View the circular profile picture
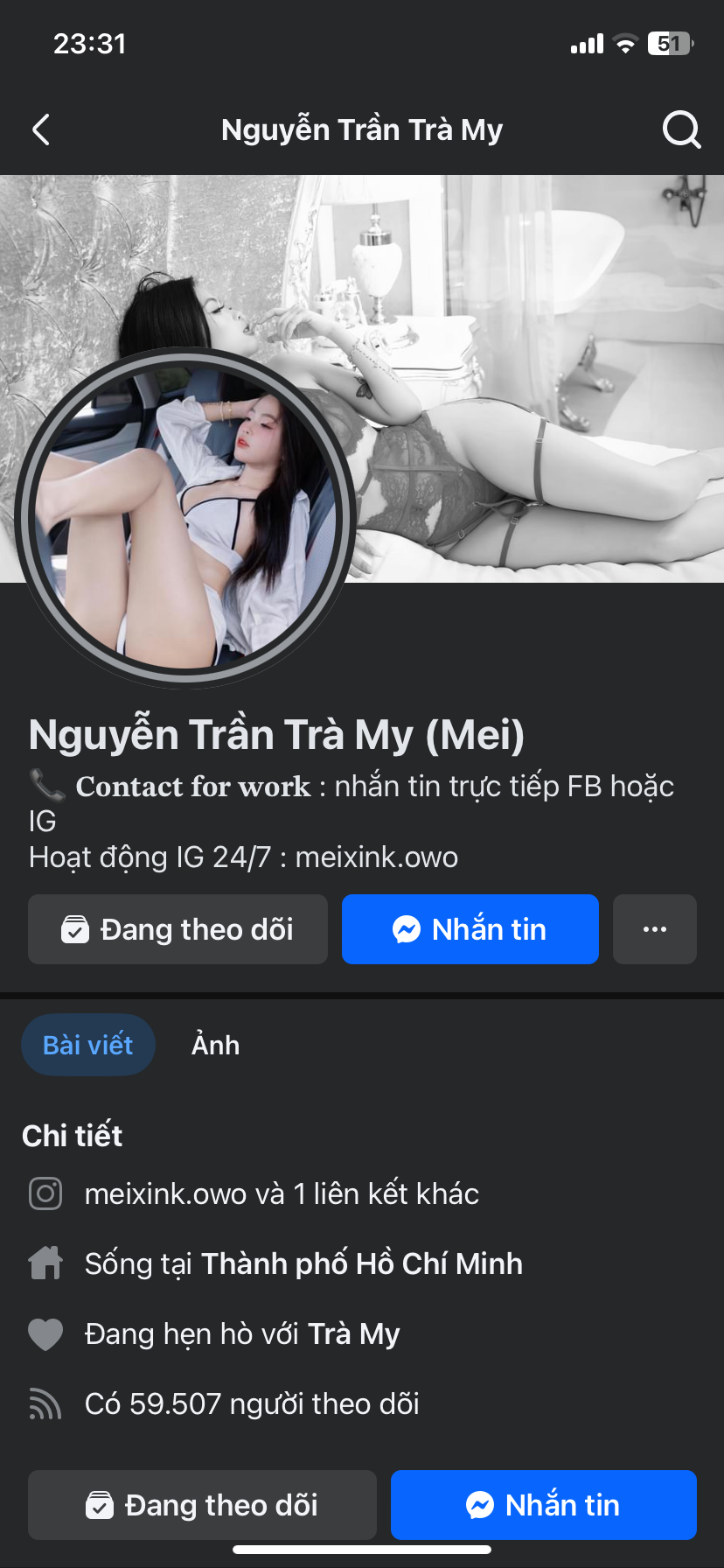Viewport: 724px width, 1568px height. tap(184, 517)
